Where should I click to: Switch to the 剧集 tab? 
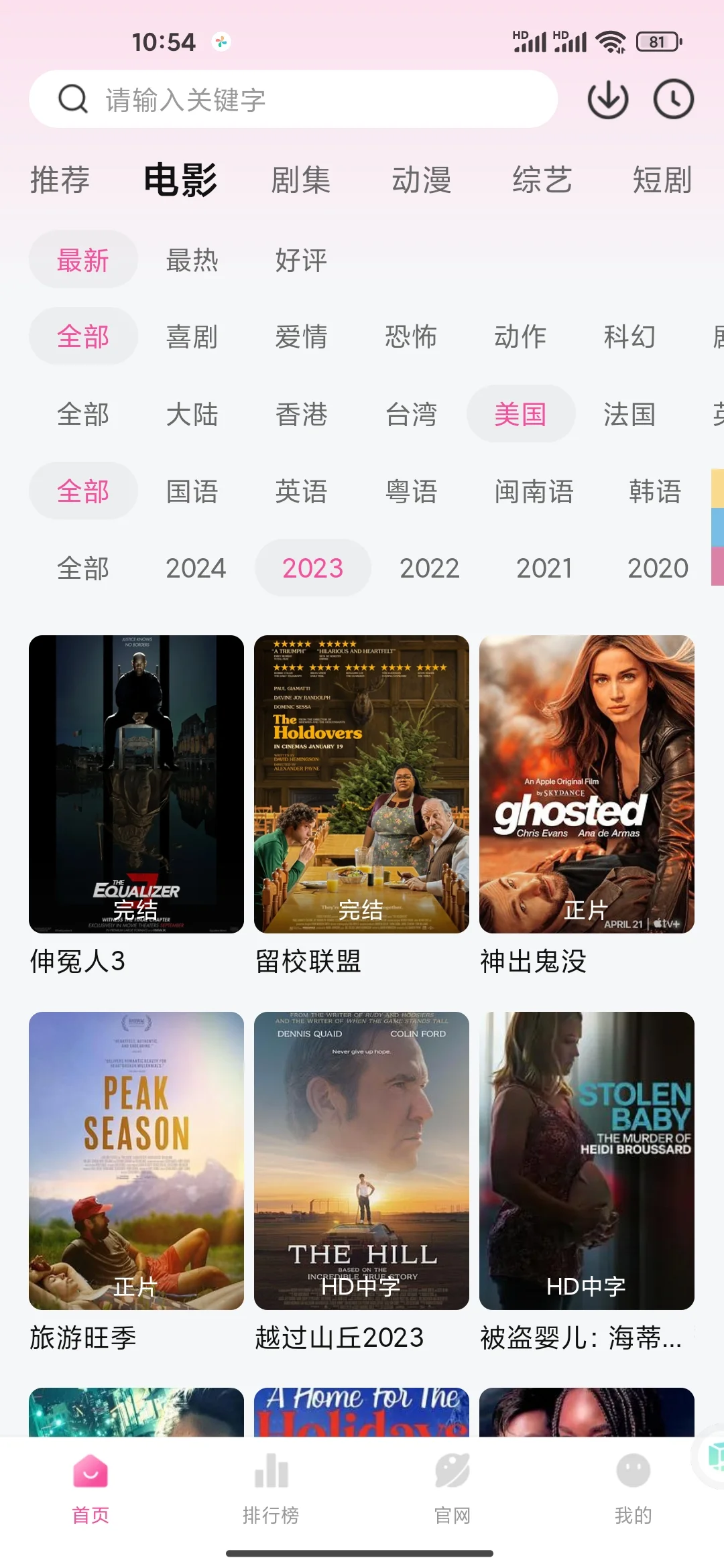[300, 180]
